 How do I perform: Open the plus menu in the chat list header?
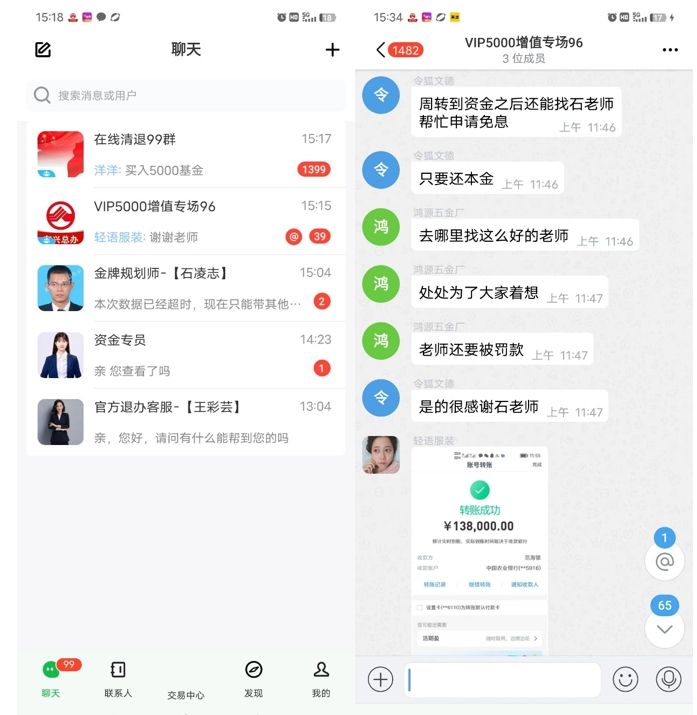pos(332,50)
